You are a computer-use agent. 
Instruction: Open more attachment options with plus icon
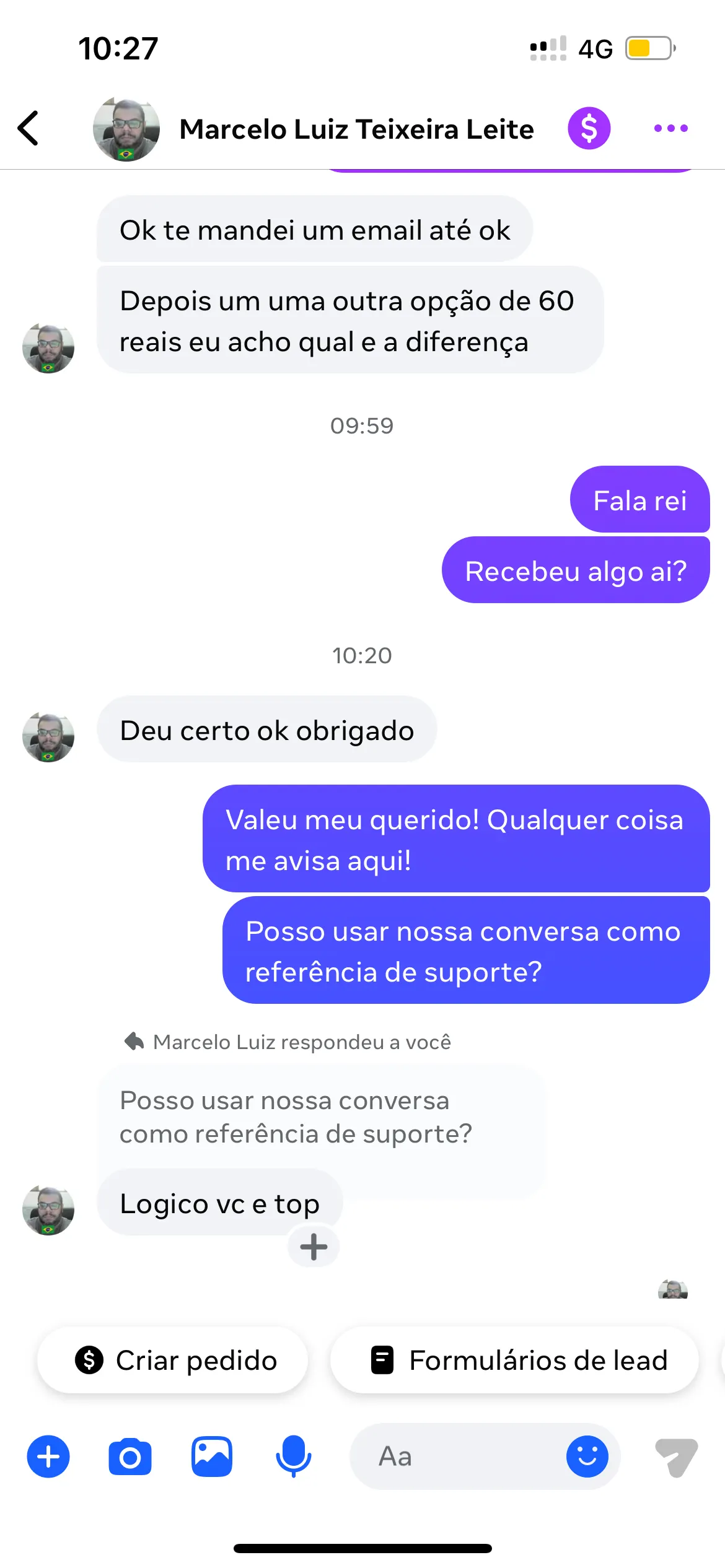click(x=48, y=1457)
